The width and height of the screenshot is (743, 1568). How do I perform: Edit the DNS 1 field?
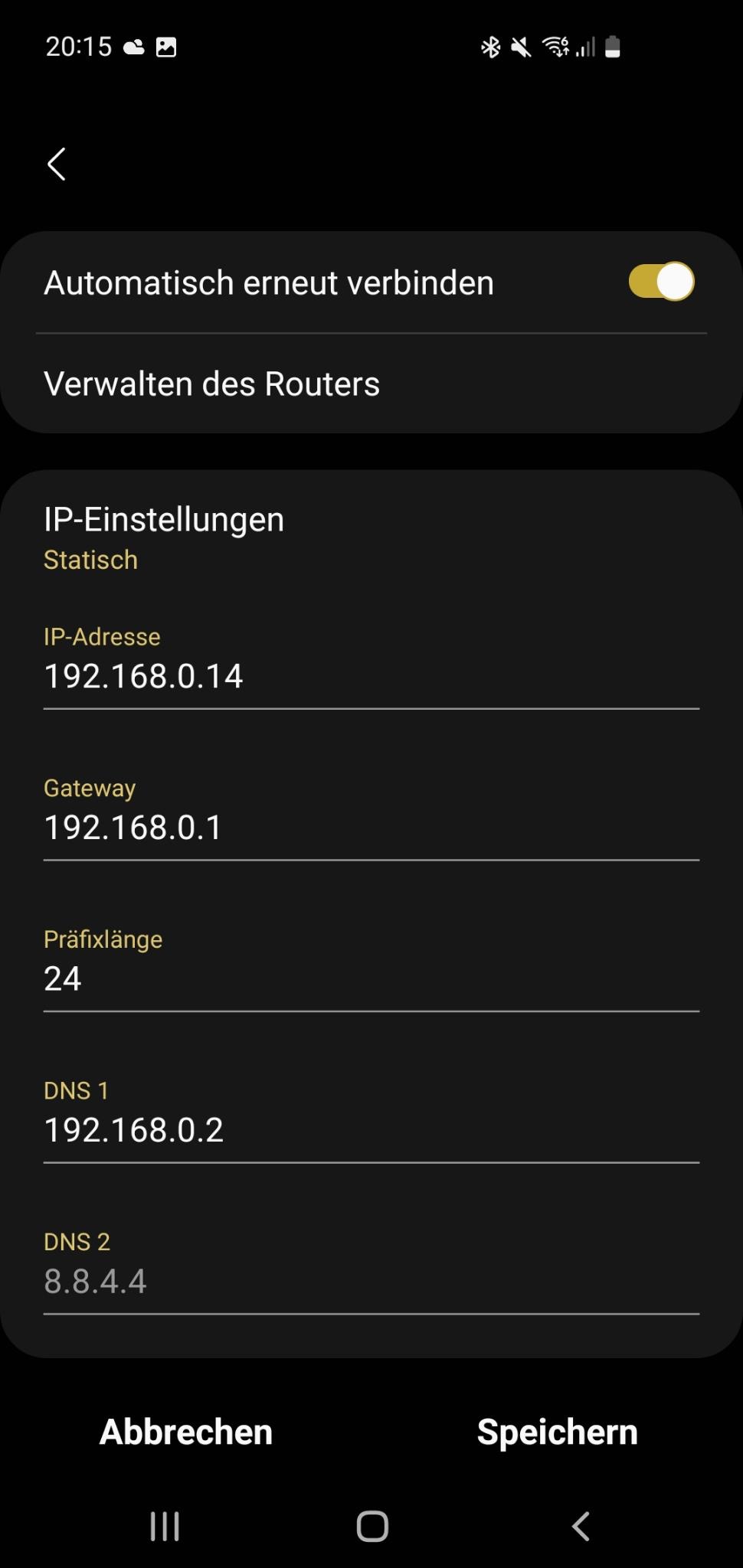[371, 1130]
